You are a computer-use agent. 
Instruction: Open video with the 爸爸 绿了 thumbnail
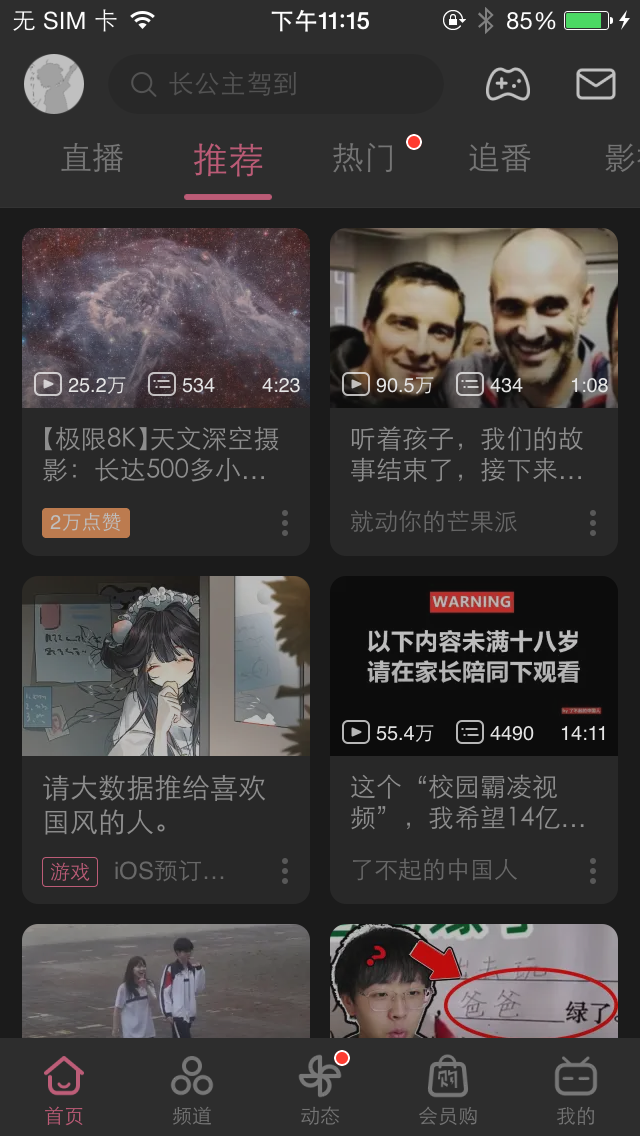(474, 981)
